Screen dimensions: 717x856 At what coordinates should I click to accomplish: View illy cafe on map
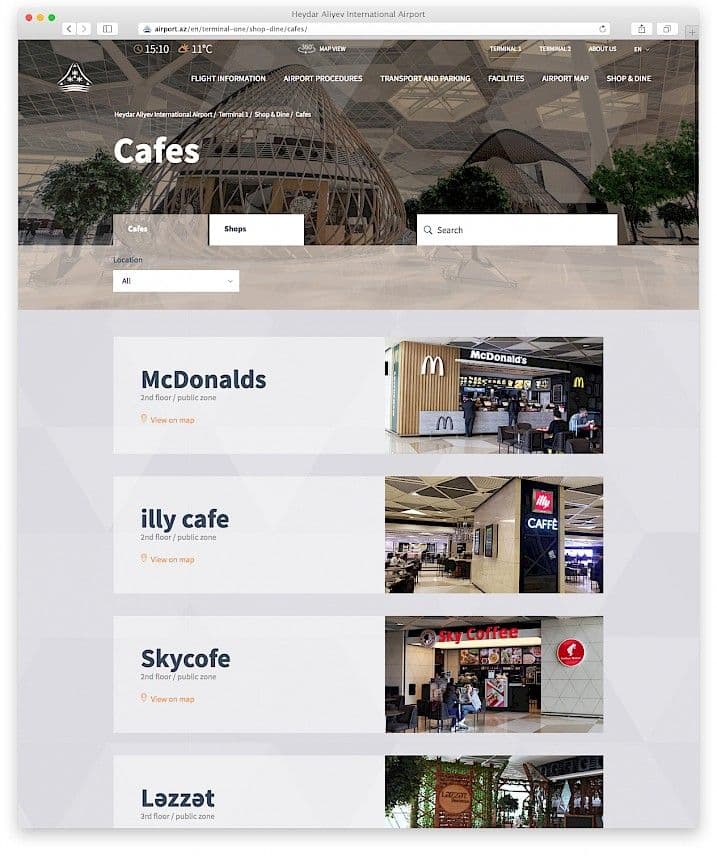[x=171, y=560]
